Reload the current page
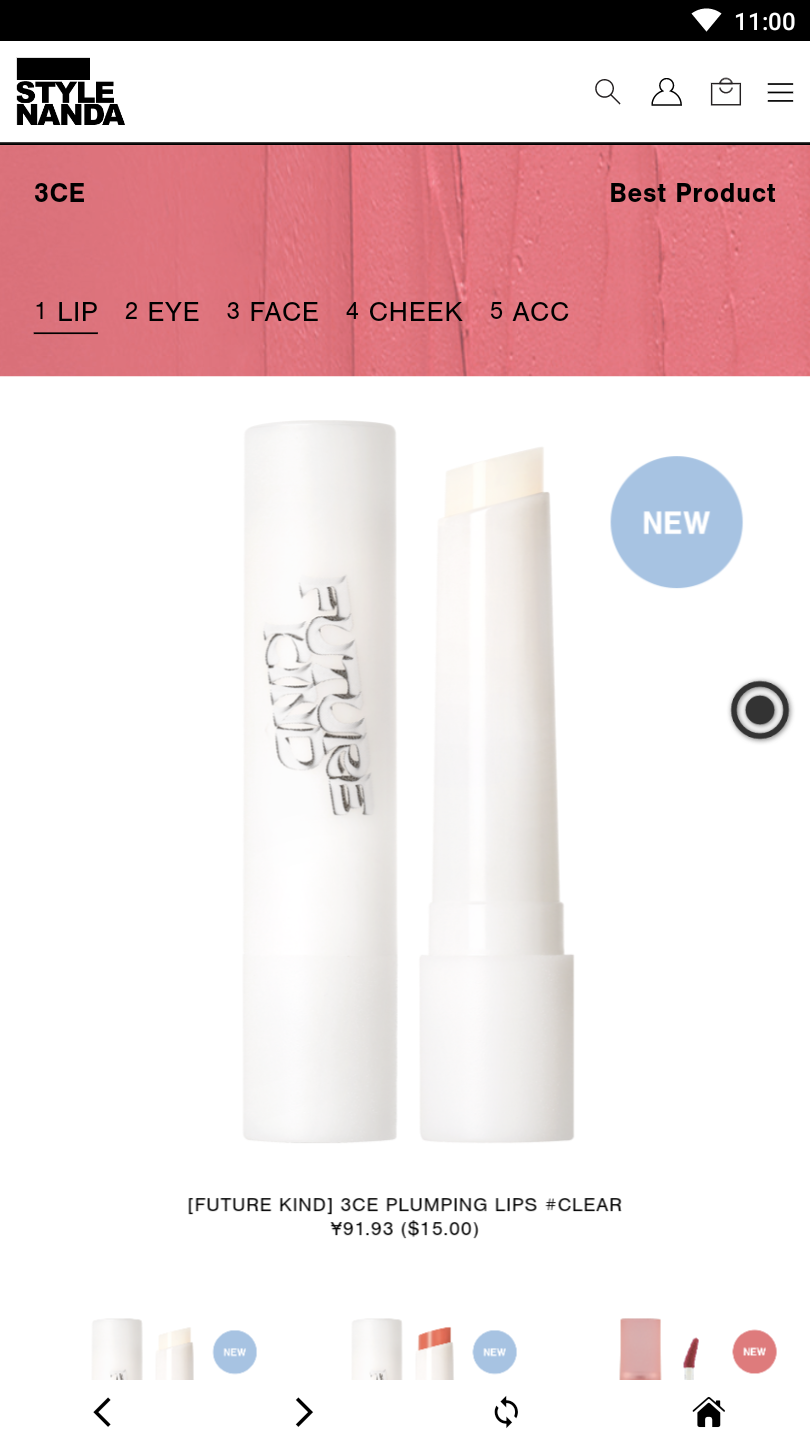The width and height of the screenshot is (810, 1440). [507, 1411]
